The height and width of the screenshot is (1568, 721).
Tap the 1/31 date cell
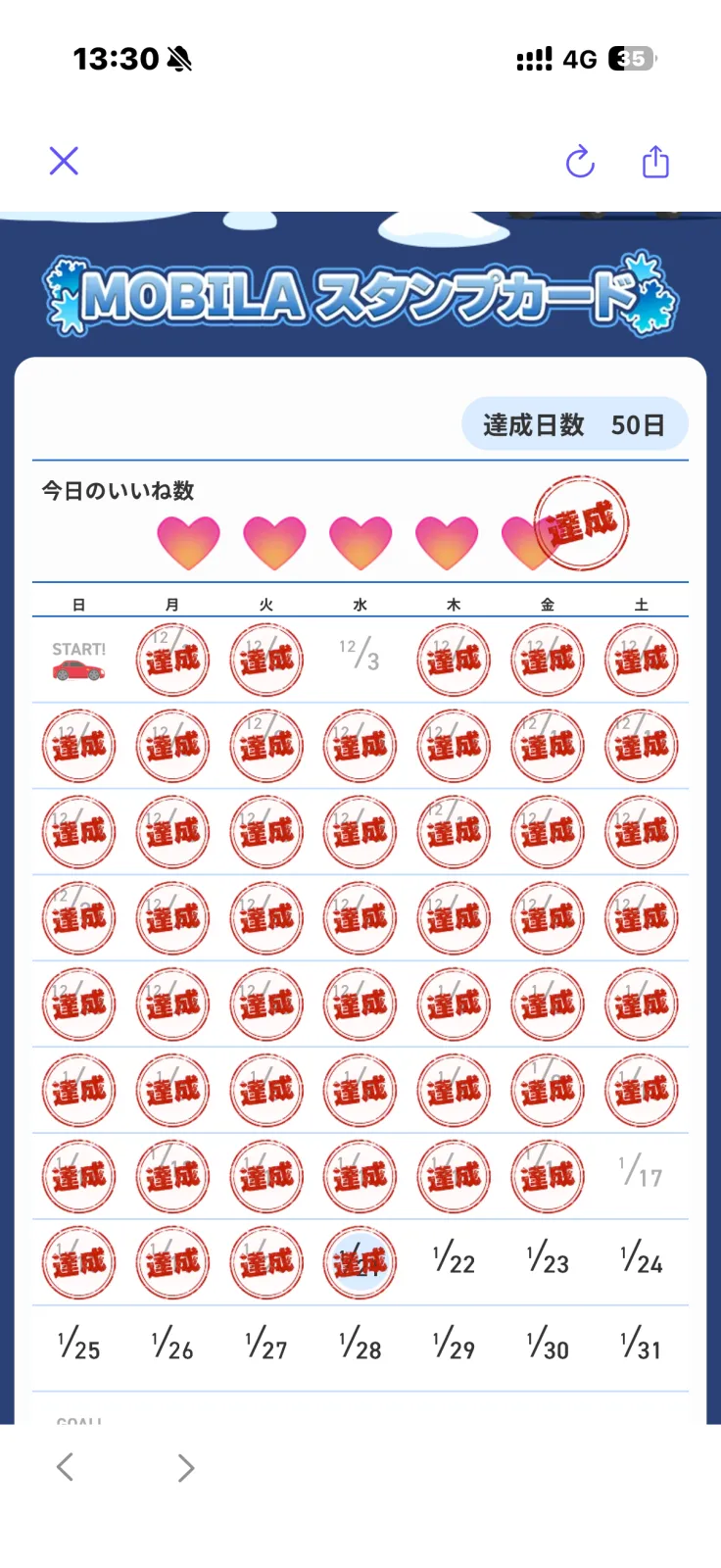pyautogui.click(x=642, y=1348)
